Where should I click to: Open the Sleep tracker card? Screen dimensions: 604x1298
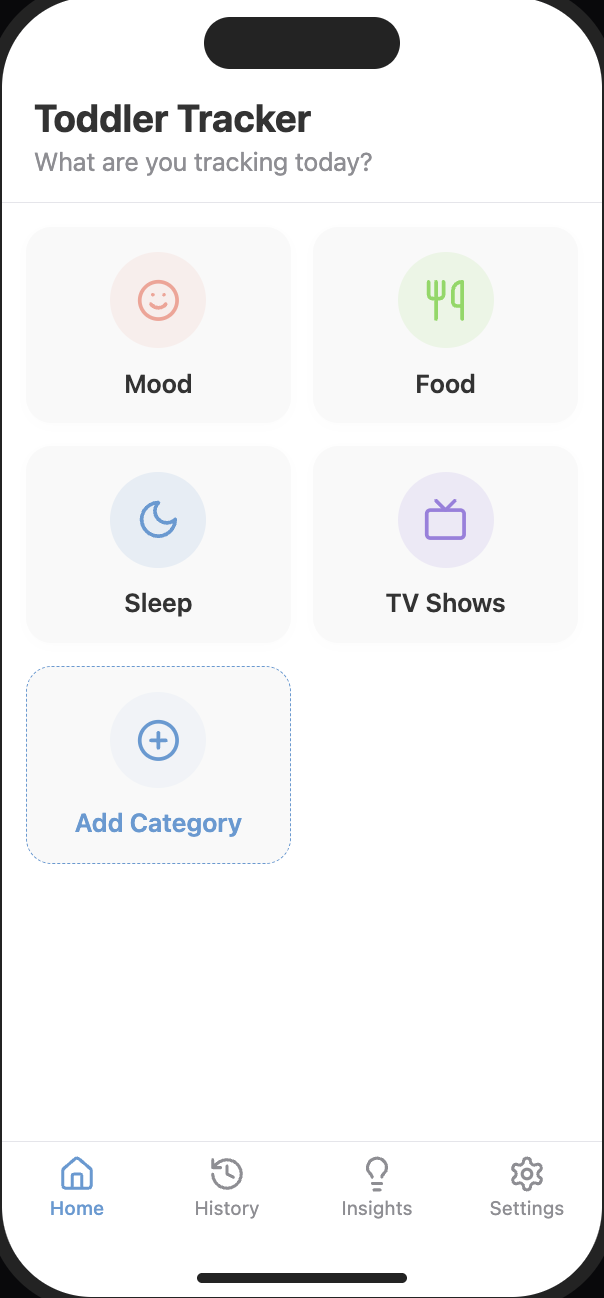pos(158,544)
